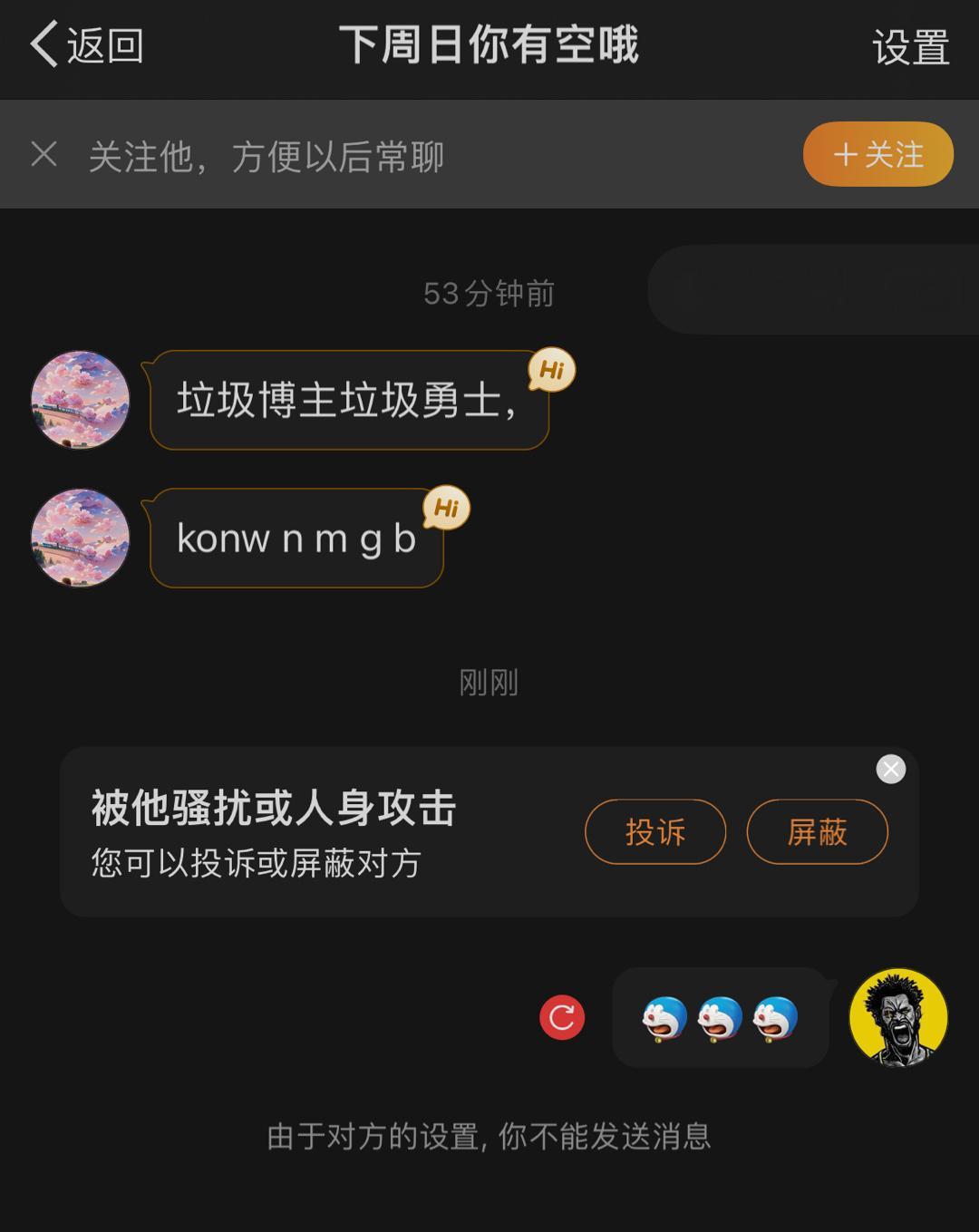This screenshot has height=1232, width=979.
Task: Tap the red resend icon on the failed message
Action: coord(561,1017)
